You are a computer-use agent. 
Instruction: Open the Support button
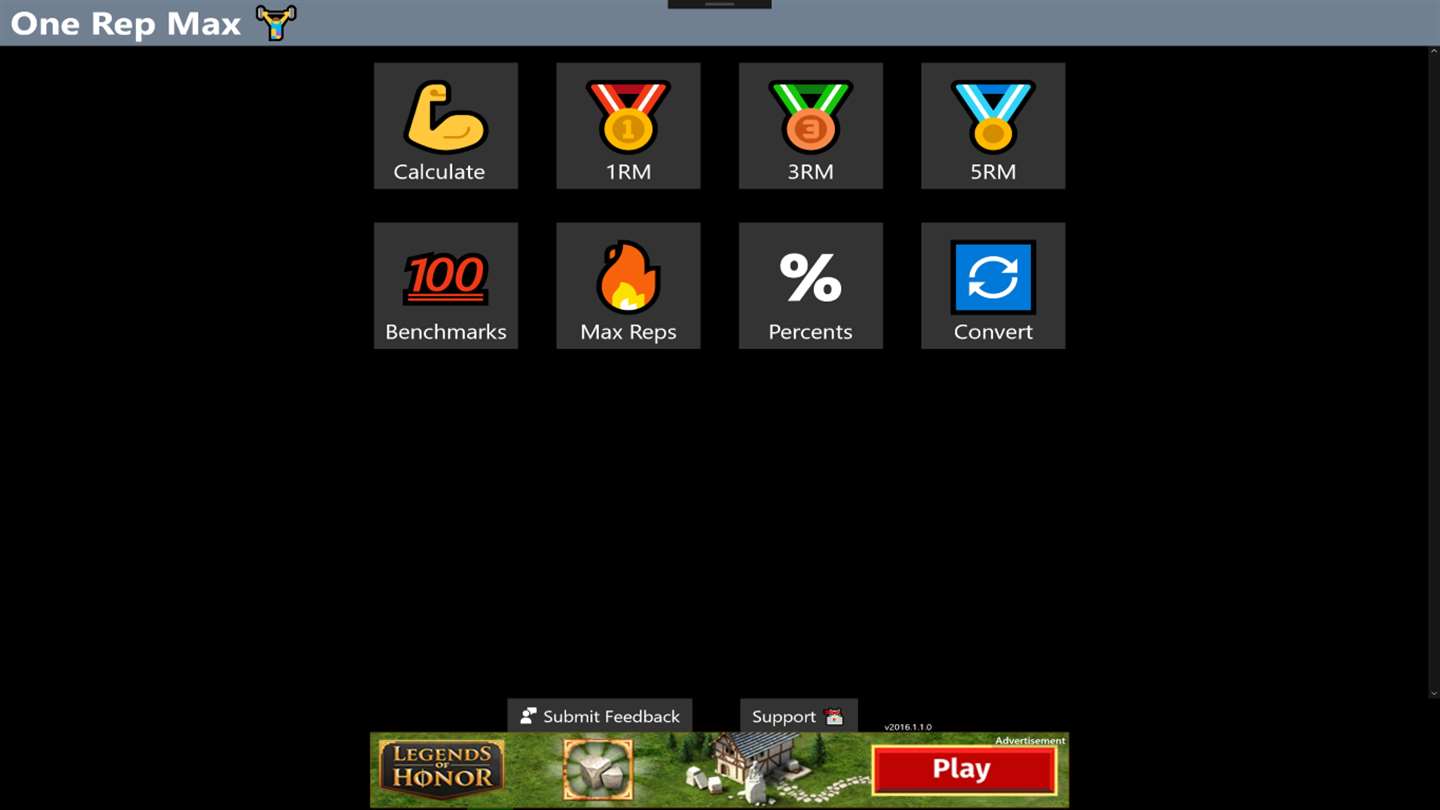pyautogui.click(x=798, y=716)
